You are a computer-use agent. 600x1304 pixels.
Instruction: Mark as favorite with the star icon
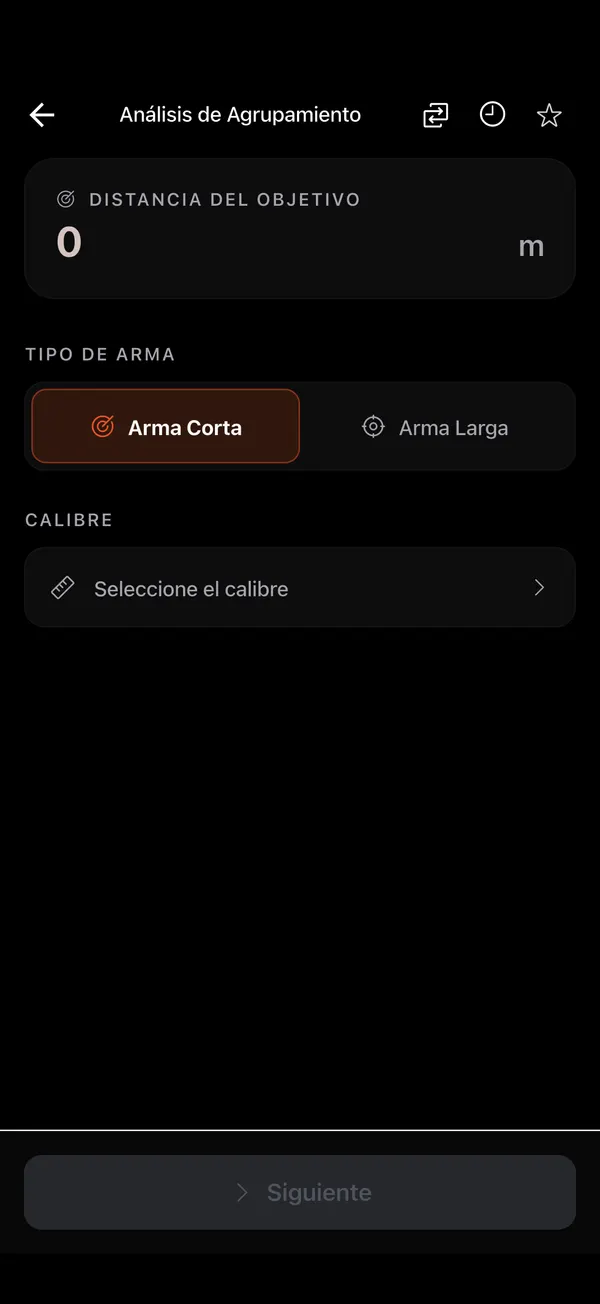(549, 115)
